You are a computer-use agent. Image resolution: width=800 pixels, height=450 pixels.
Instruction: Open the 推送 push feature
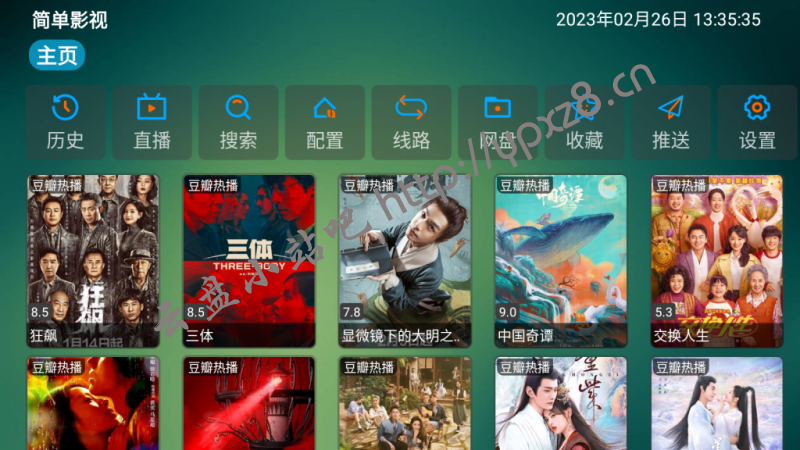click(670, 122)
